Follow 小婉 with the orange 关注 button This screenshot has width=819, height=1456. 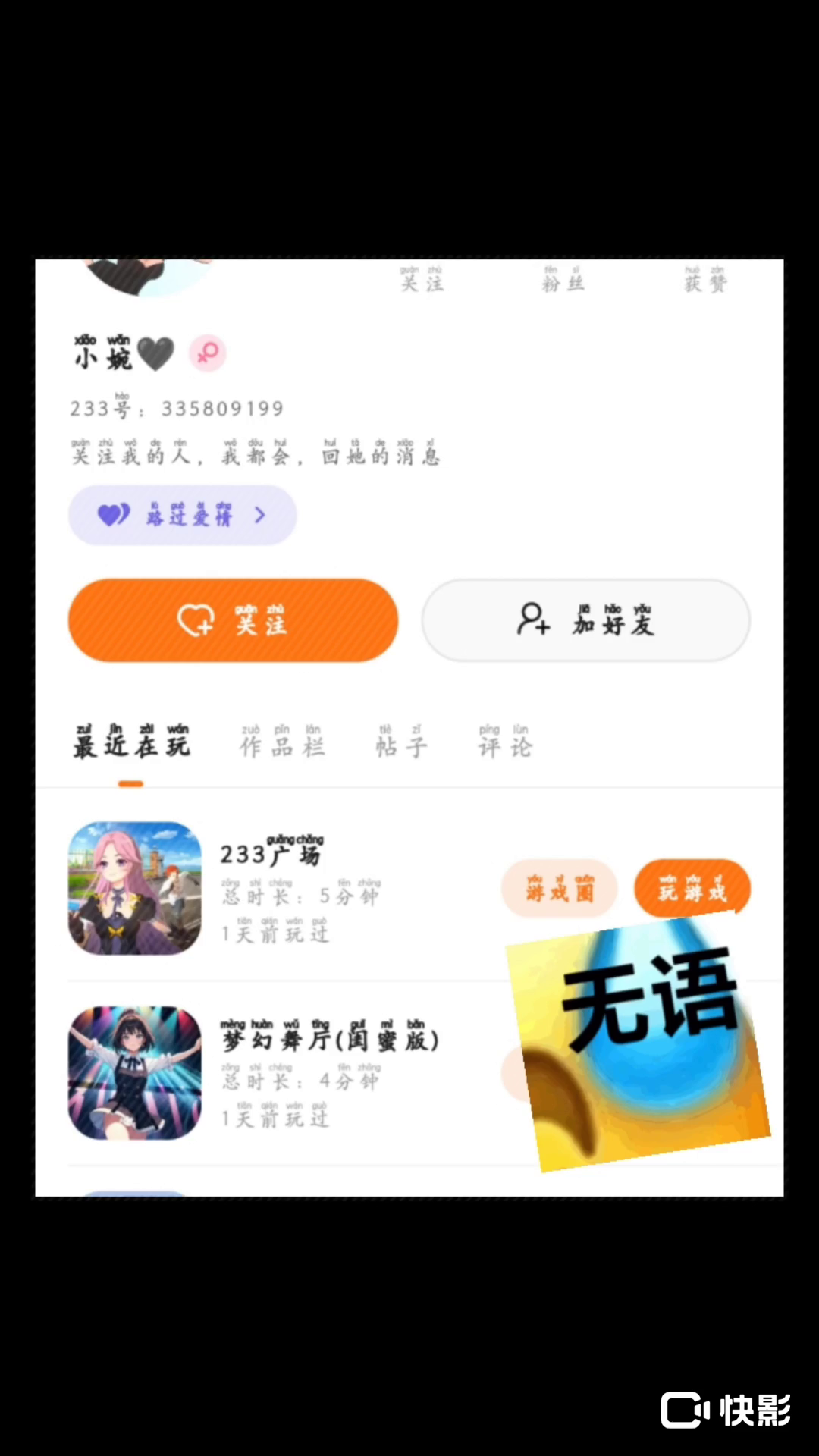click(233, 620)
